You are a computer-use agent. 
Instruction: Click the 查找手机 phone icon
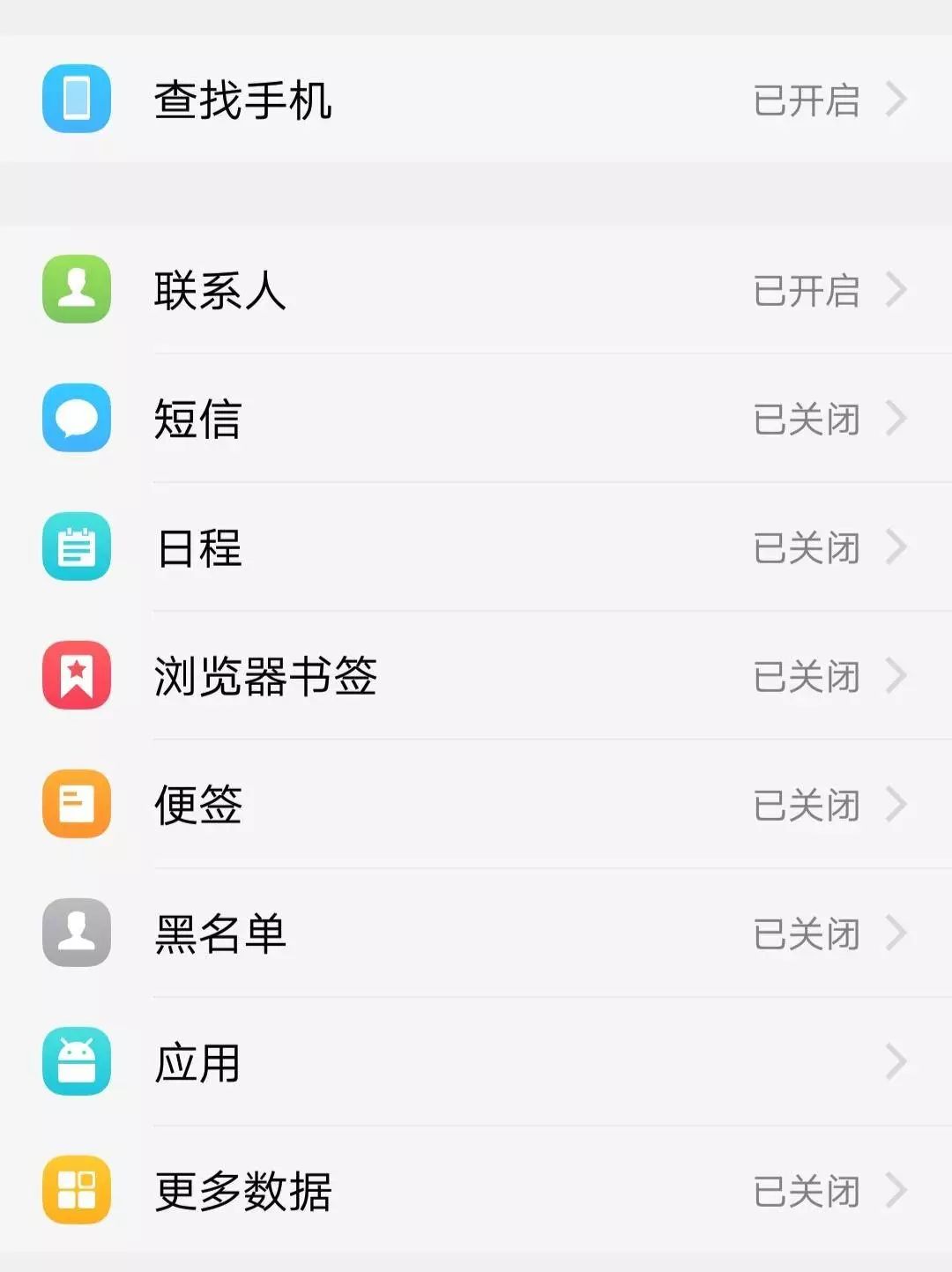[75, 100]
